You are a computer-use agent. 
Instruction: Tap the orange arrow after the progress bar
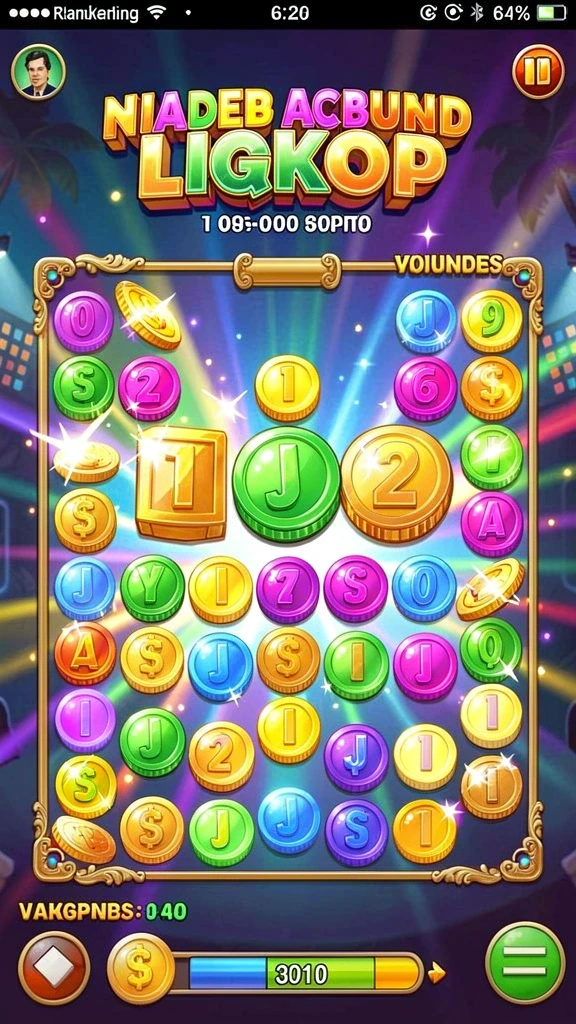(x=436, y=973)
